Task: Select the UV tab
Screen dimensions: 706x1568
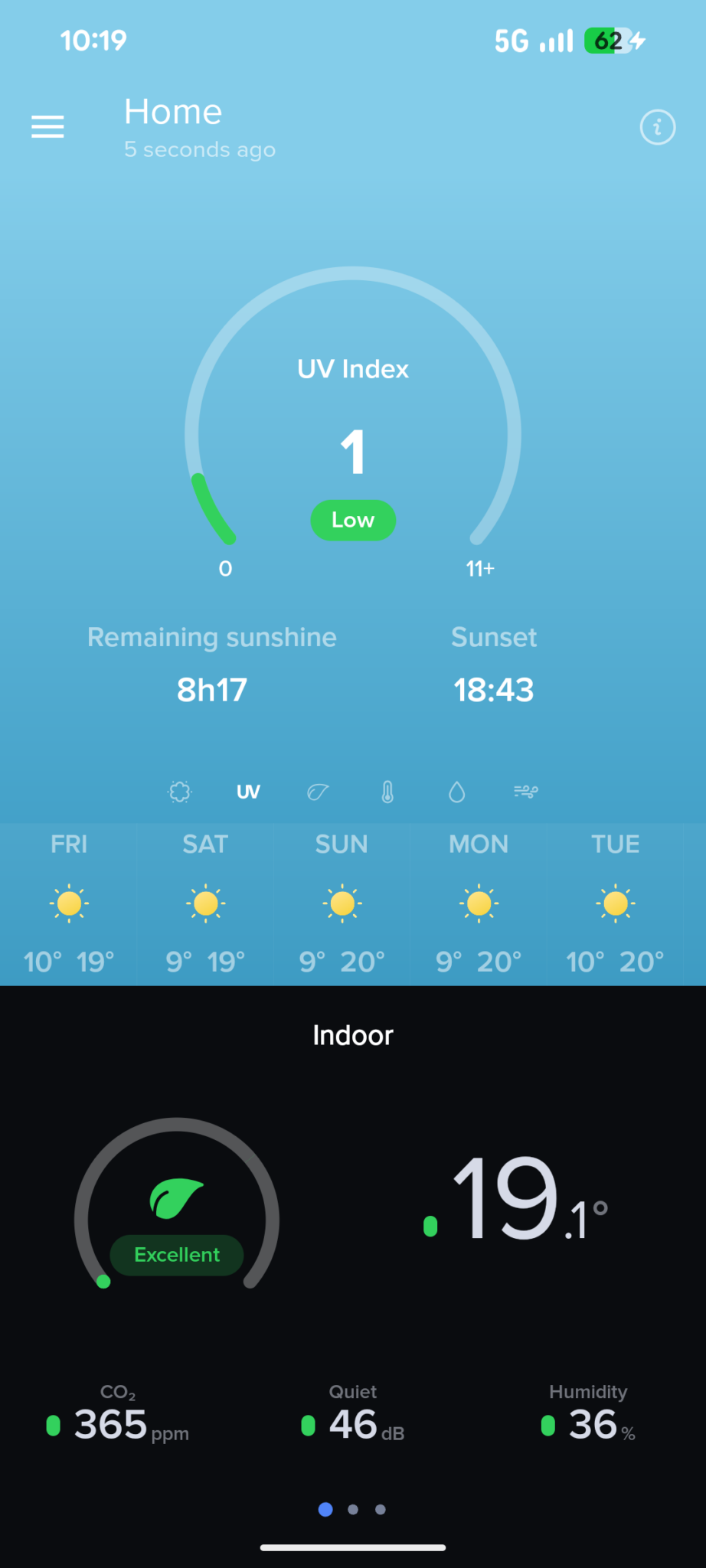Action: [x=248, y=792]
